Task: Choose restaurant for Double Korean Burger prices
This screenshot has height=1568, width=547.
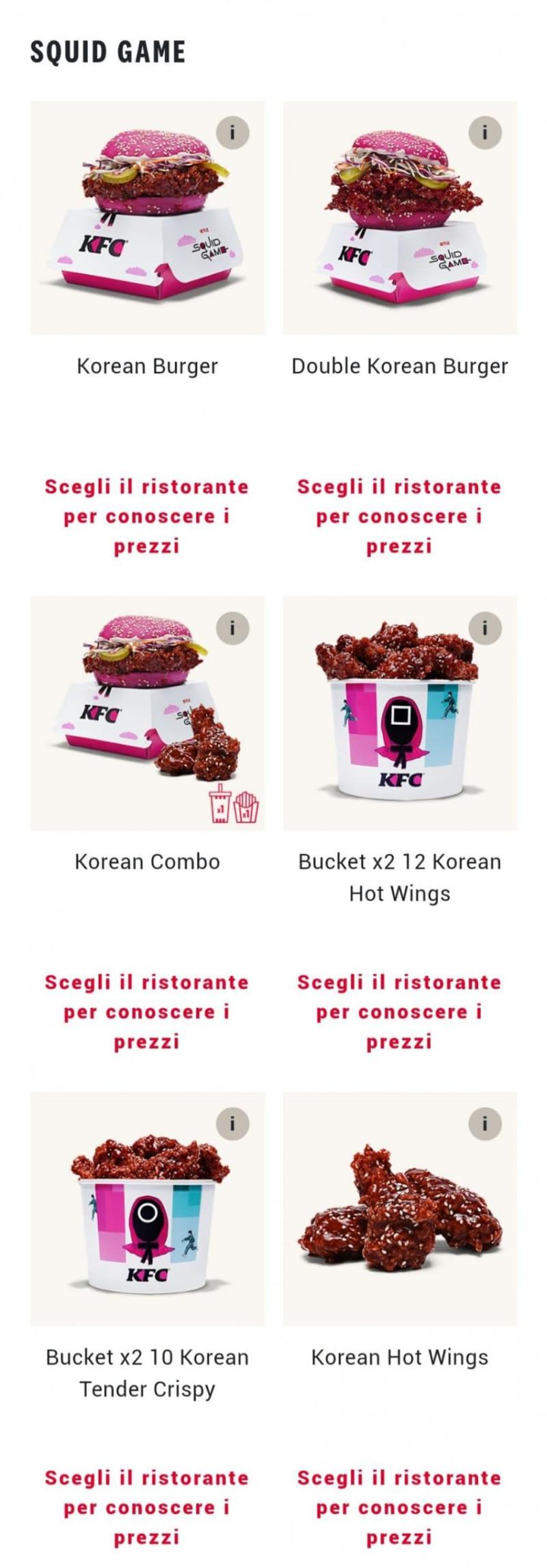Action: coord(399,516)
